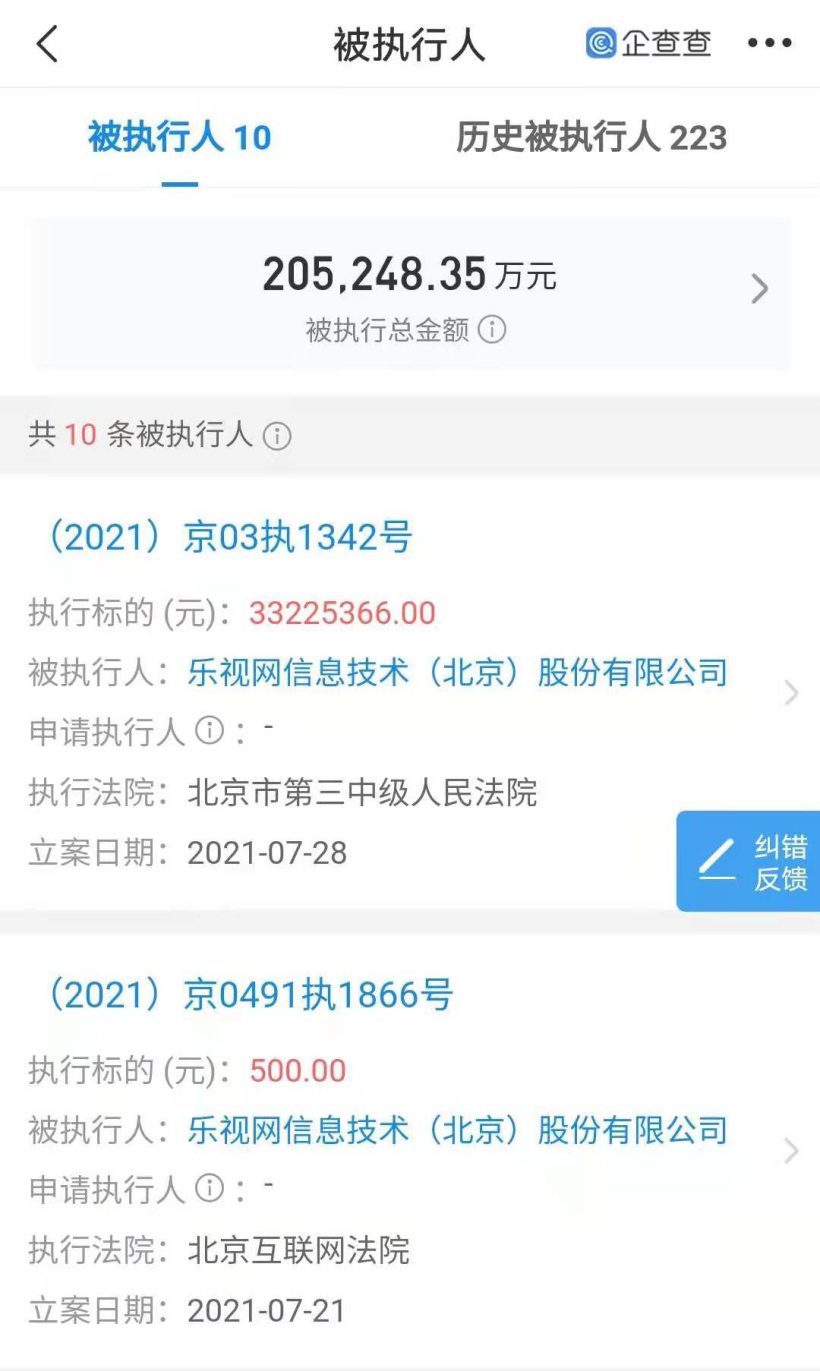This screenshot has height=1371, width=820.
Task: Tap 申请执行人 info icon in case 京0491执1866号
Action: pos(209,1189)
